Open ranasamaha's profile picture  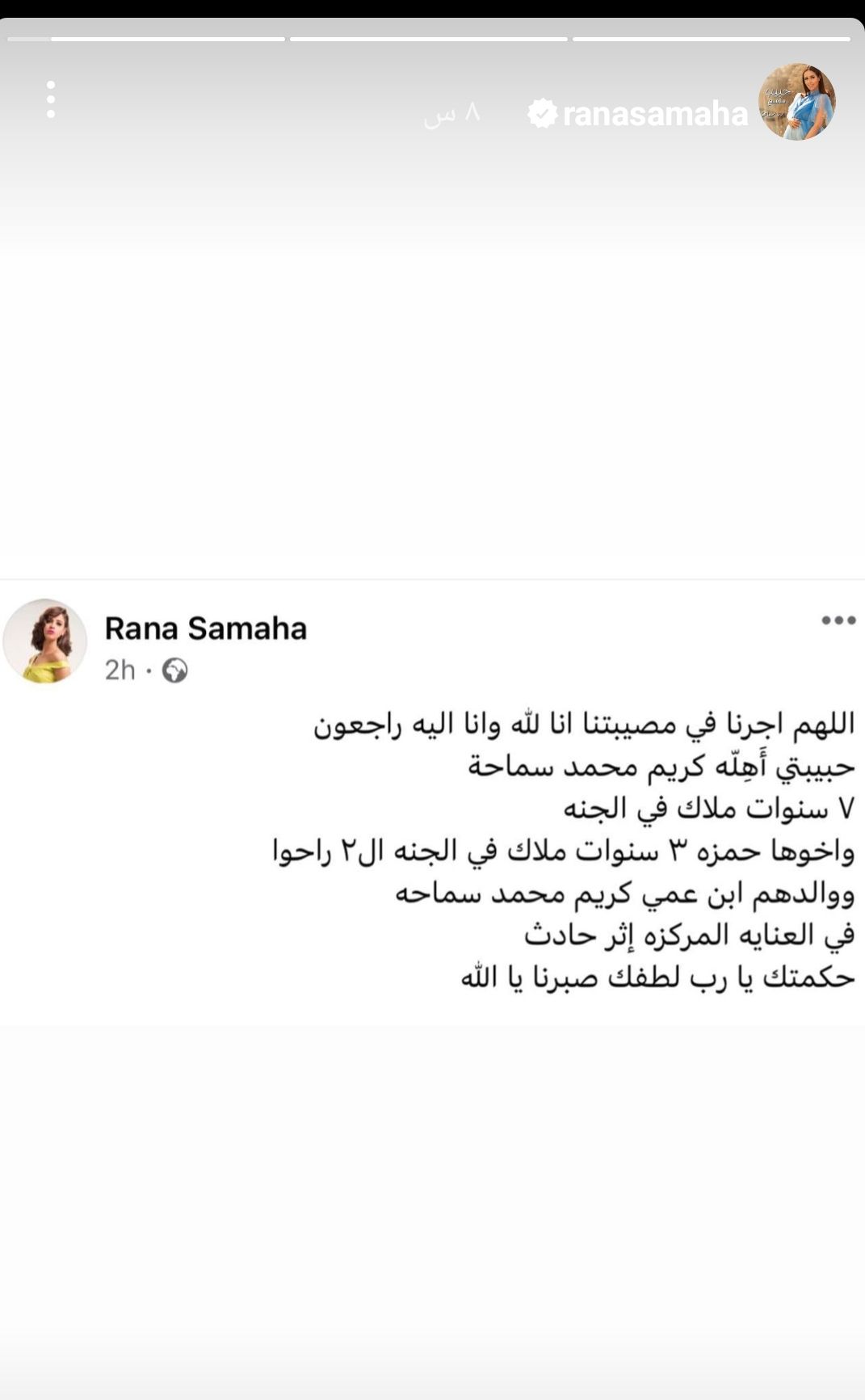click(x=796, y=103)
